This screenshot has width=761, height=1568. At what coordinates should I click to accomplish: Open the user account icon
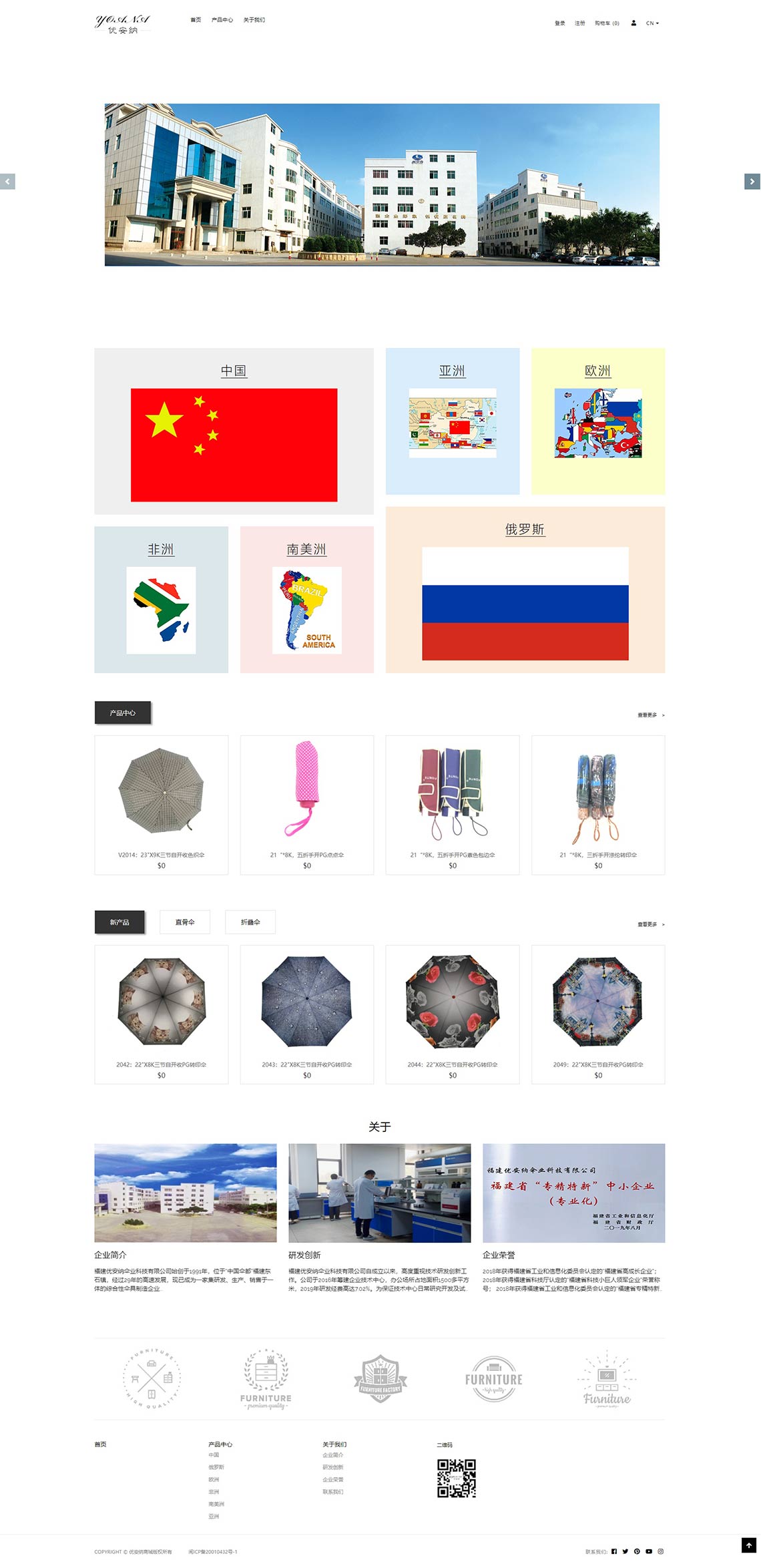(633, 23)
